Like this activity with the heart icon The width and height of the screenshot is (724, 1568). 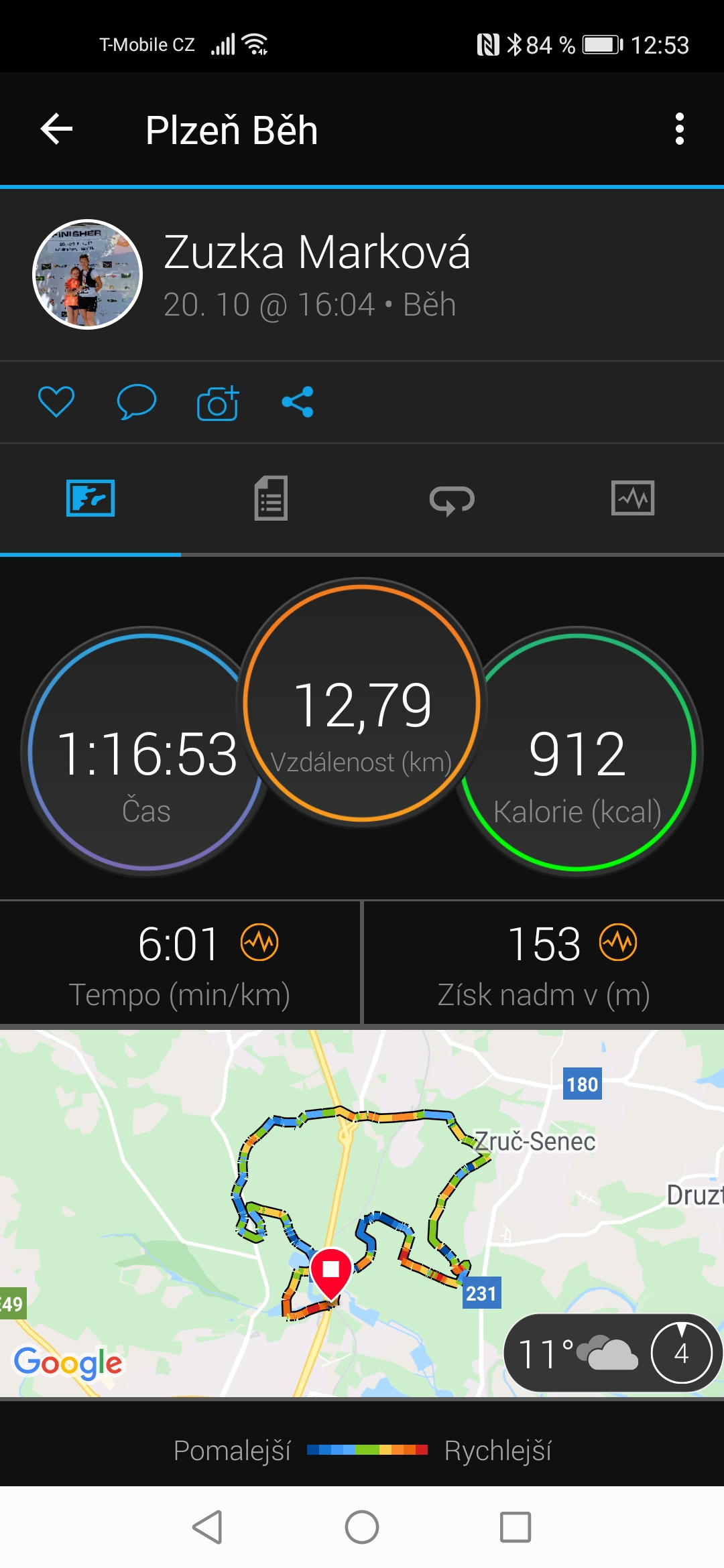(56, 402)
